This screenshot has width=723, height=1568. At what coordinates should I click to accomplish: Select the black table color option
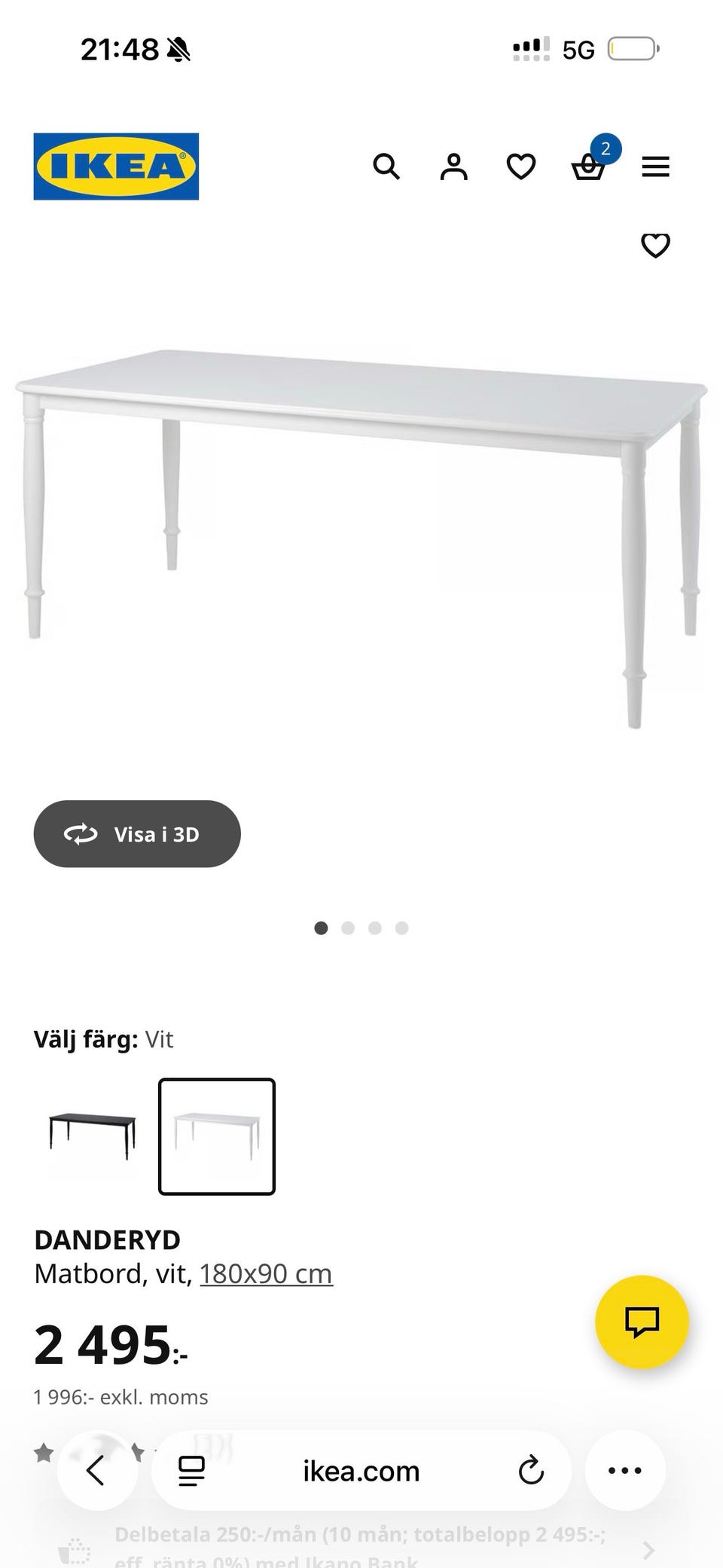(92, 1136)
